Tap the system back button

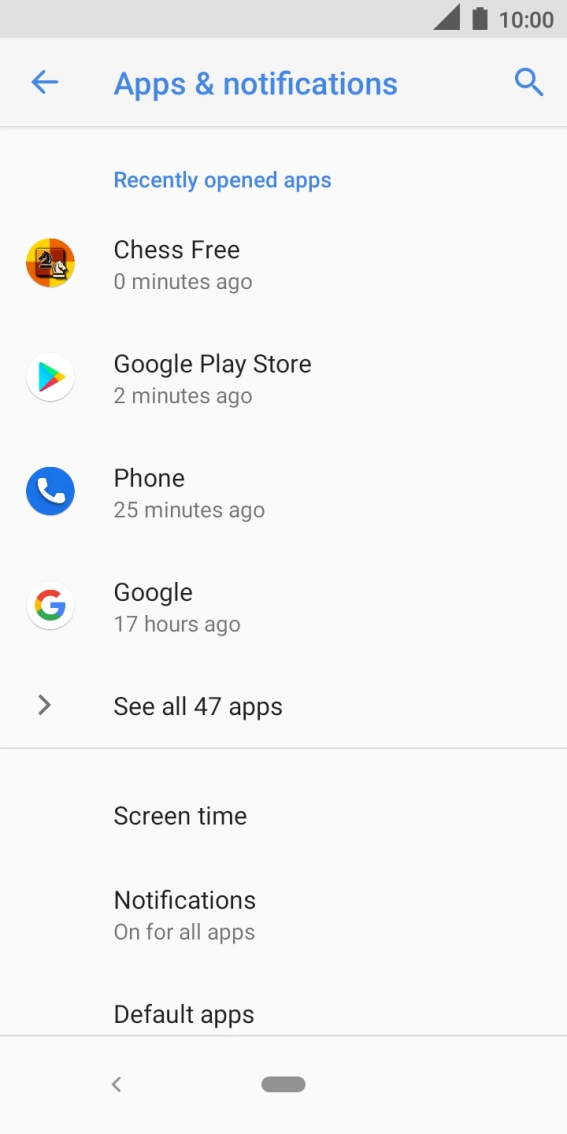point(116,1084)
